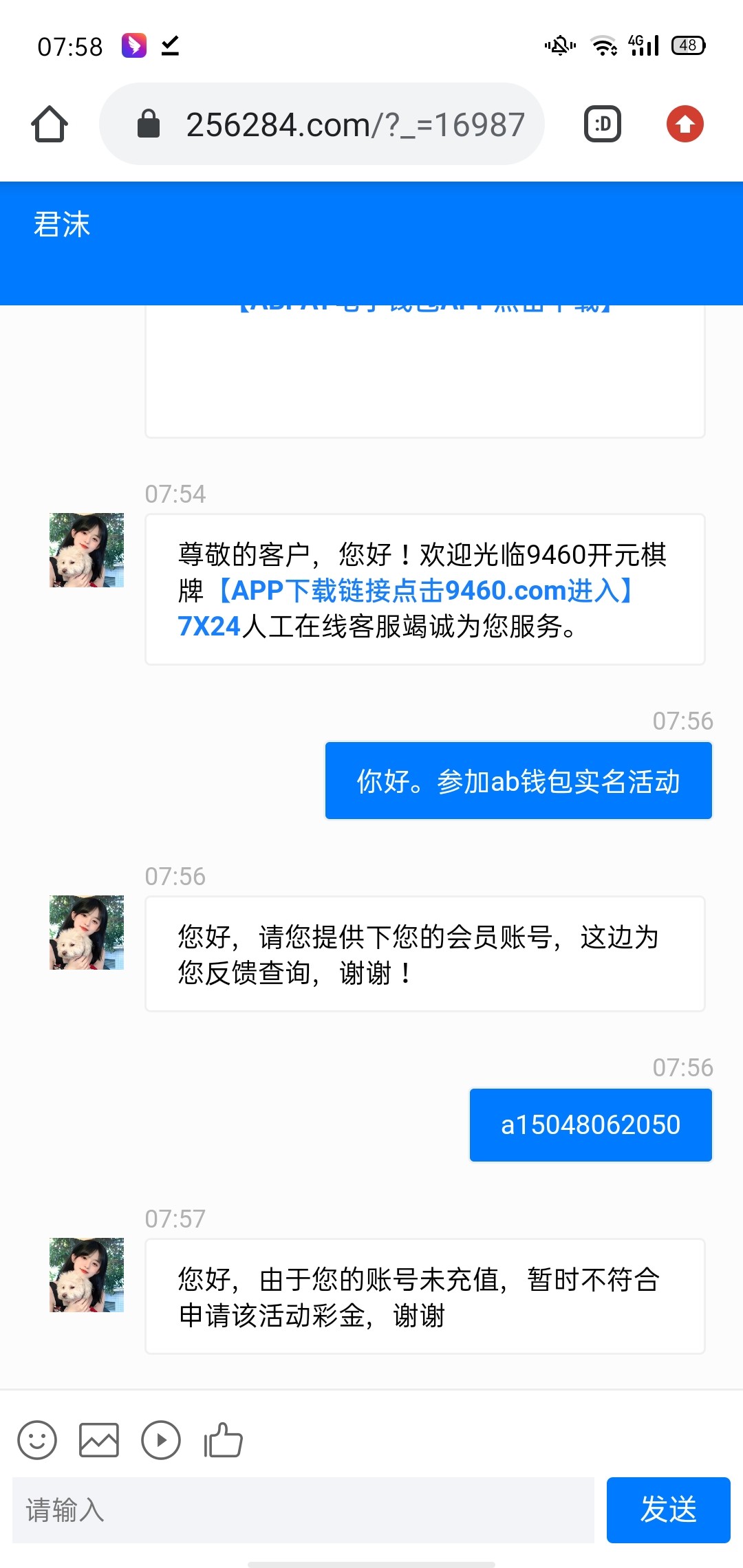Open the browser tabs switcher
This screenshot has height=1568, width=743.
coord(603,124)
